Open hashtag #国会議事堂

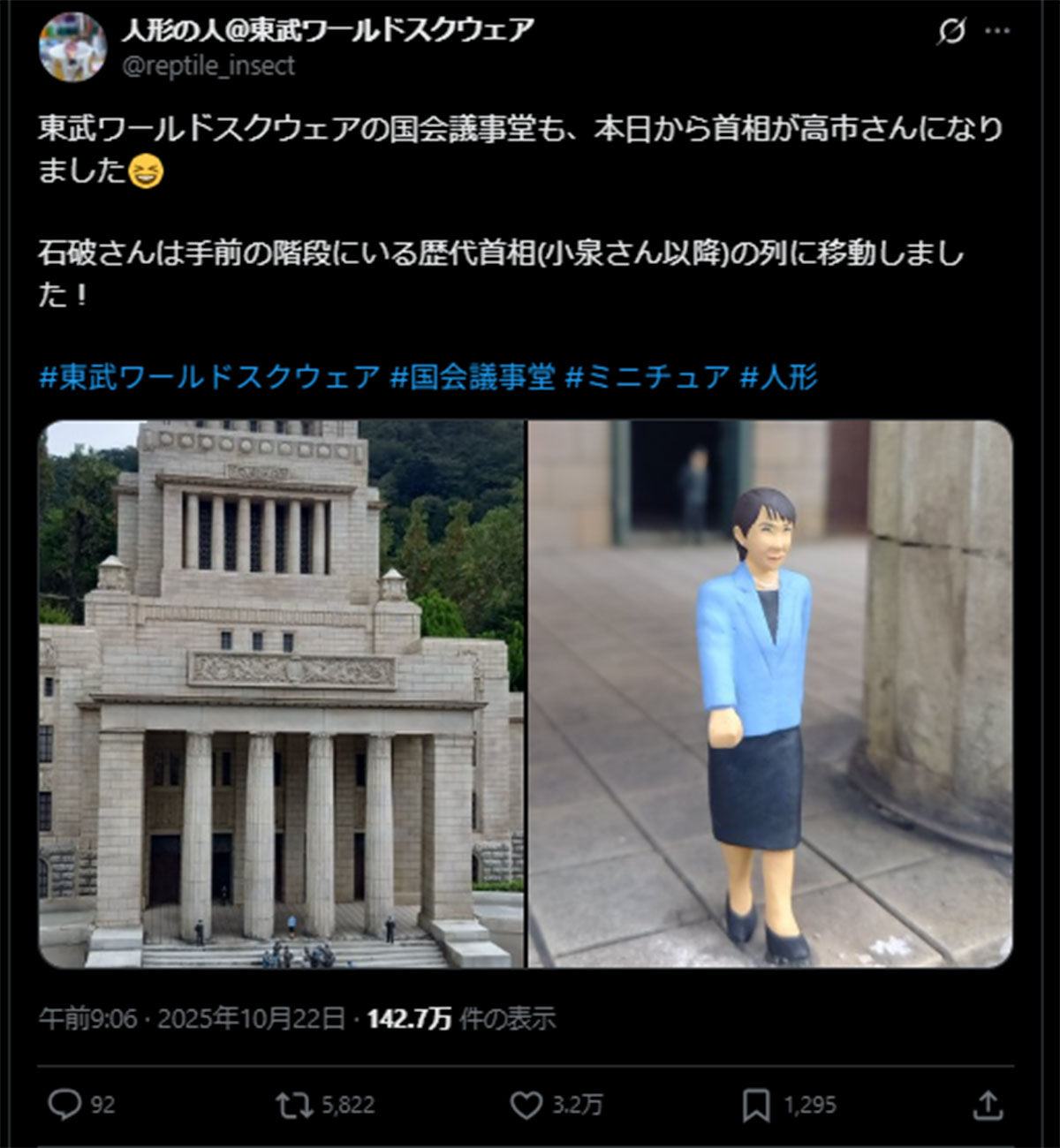click(473, 377)
